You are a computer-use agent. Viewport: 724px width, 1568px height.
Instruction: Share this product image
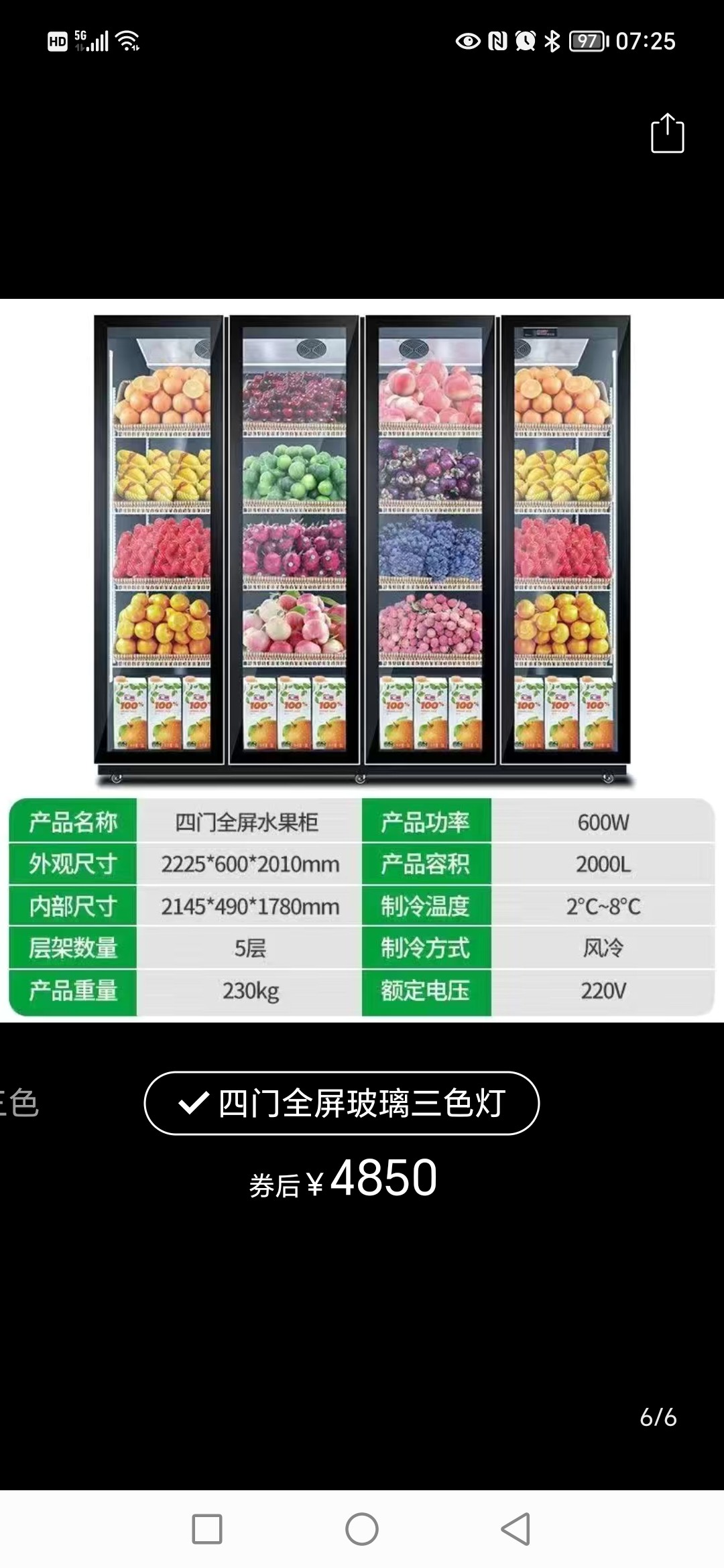pyautogui.click(x=667, y=134)
